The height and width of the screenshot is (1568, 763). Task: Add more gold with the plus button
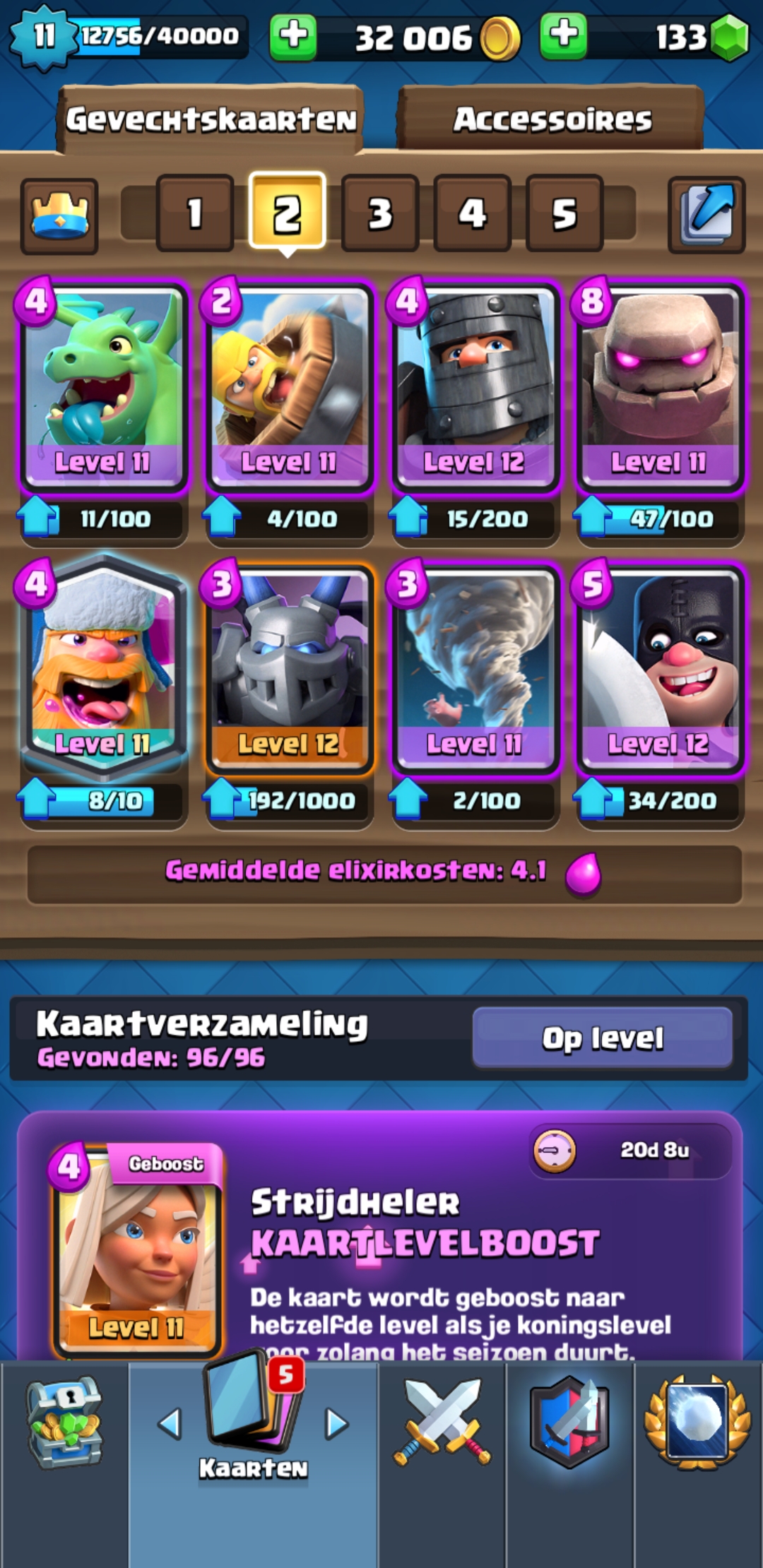tap(292, 37)
